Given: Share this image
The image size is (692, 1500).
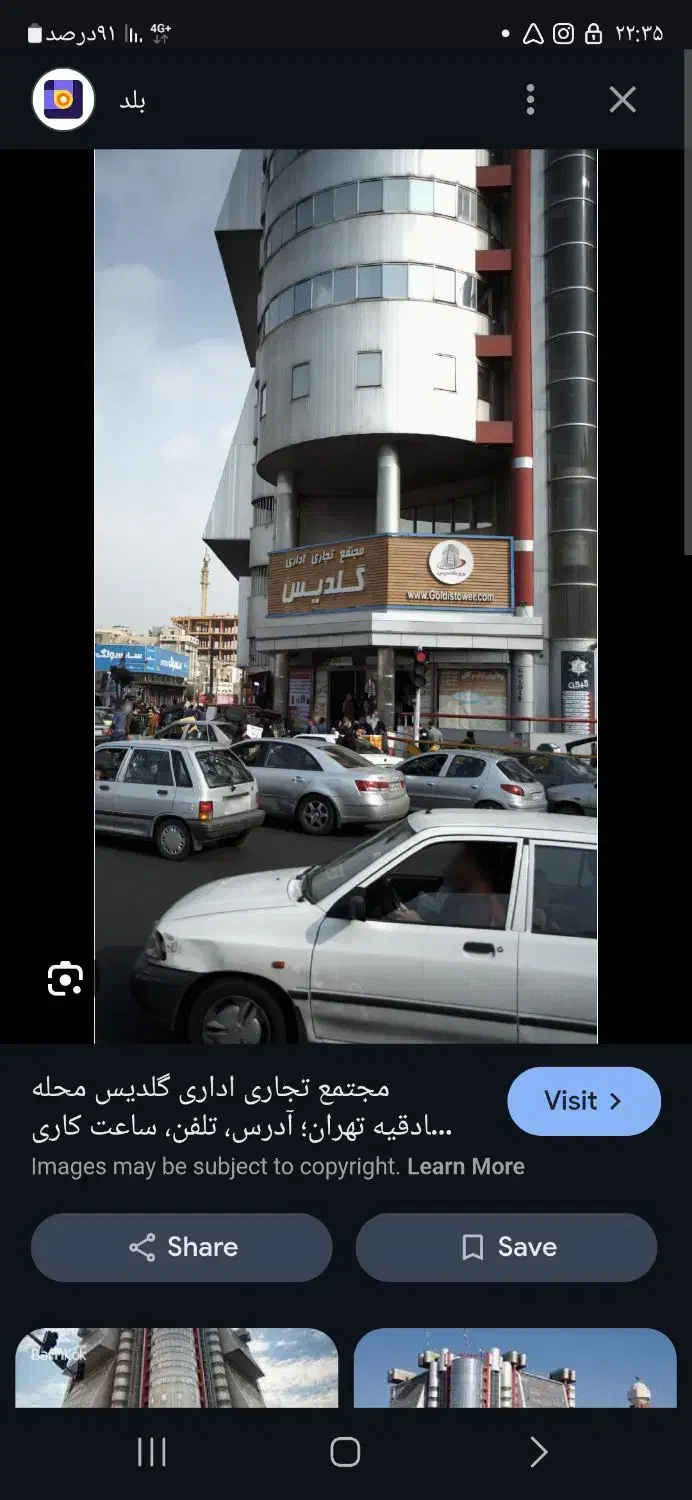Looking at the screenshot, I should click(x=182, y=1247).
